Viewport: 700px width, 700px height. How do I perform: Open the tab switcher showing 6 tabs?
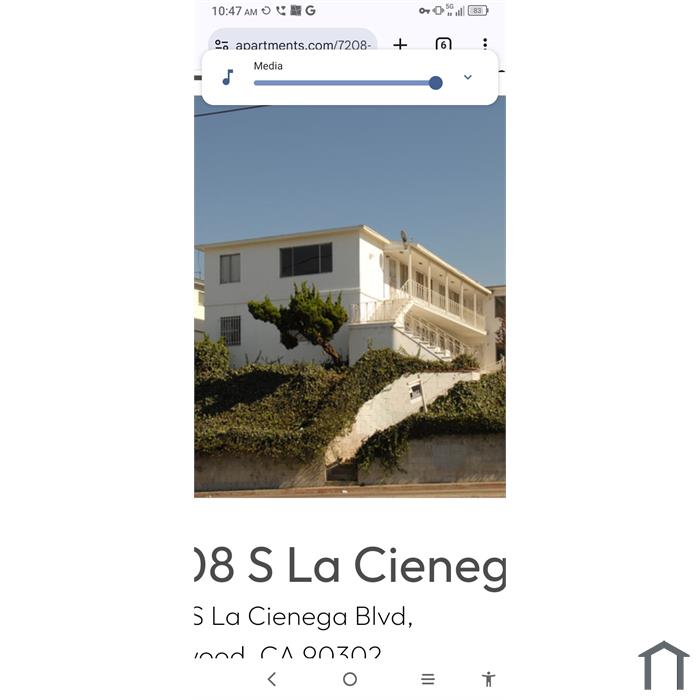[443, 44]
